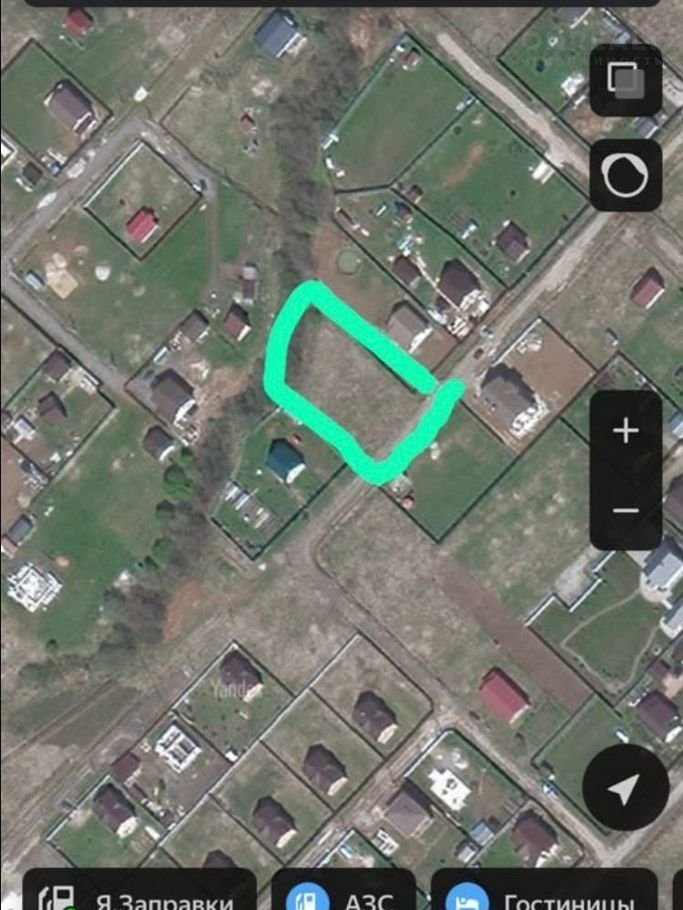
Task: Center map on my location arrow
Action: [625, 789]
